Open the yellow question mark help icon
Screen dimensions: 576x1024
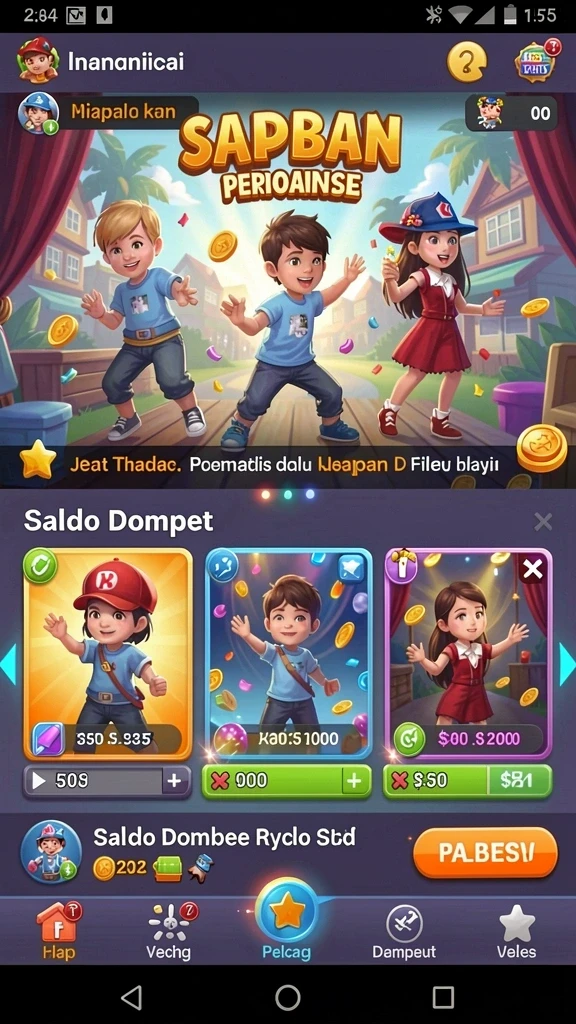466,62
